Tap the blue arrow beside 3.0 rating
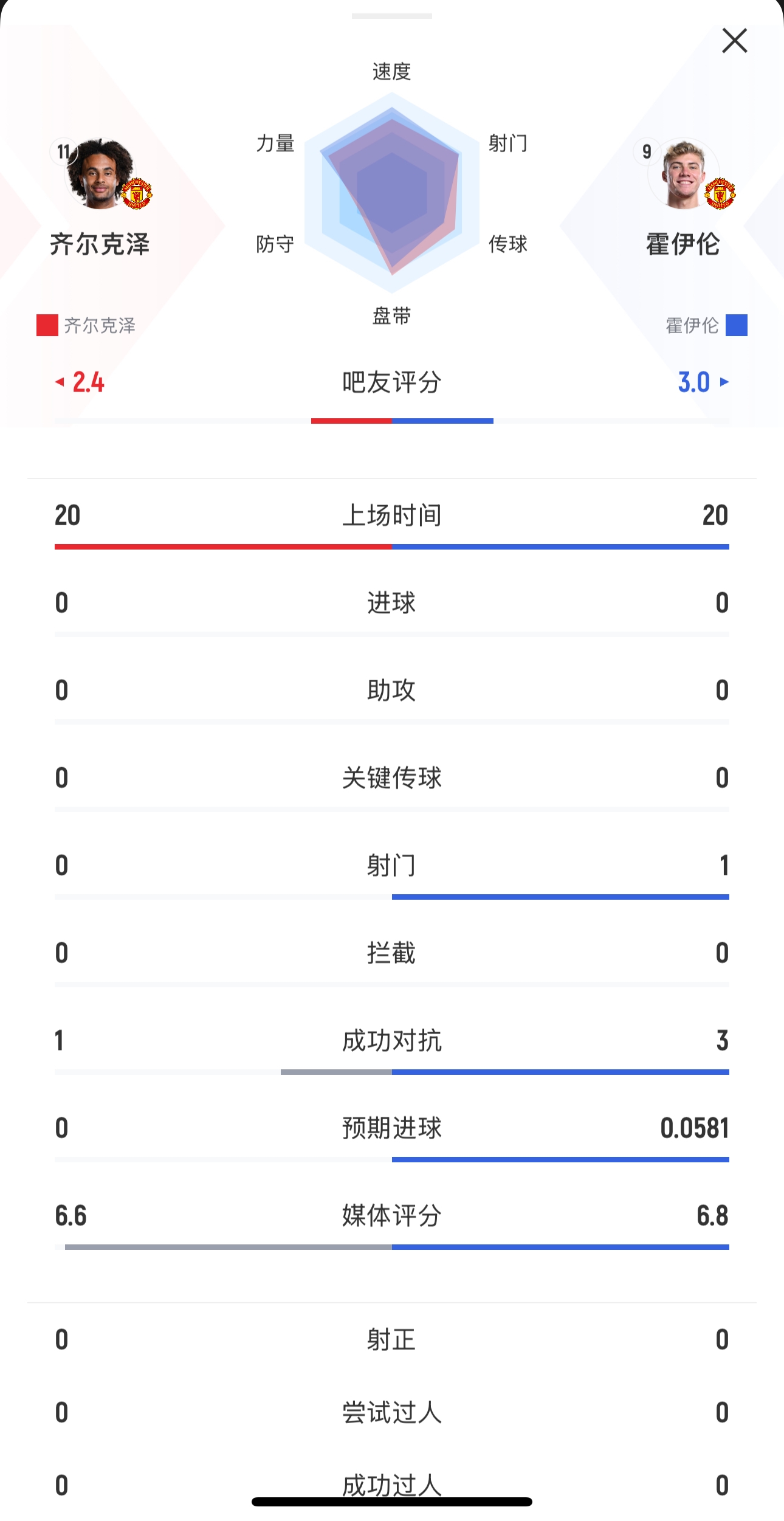The image size is (784, 1521). [x=724, y=382]
